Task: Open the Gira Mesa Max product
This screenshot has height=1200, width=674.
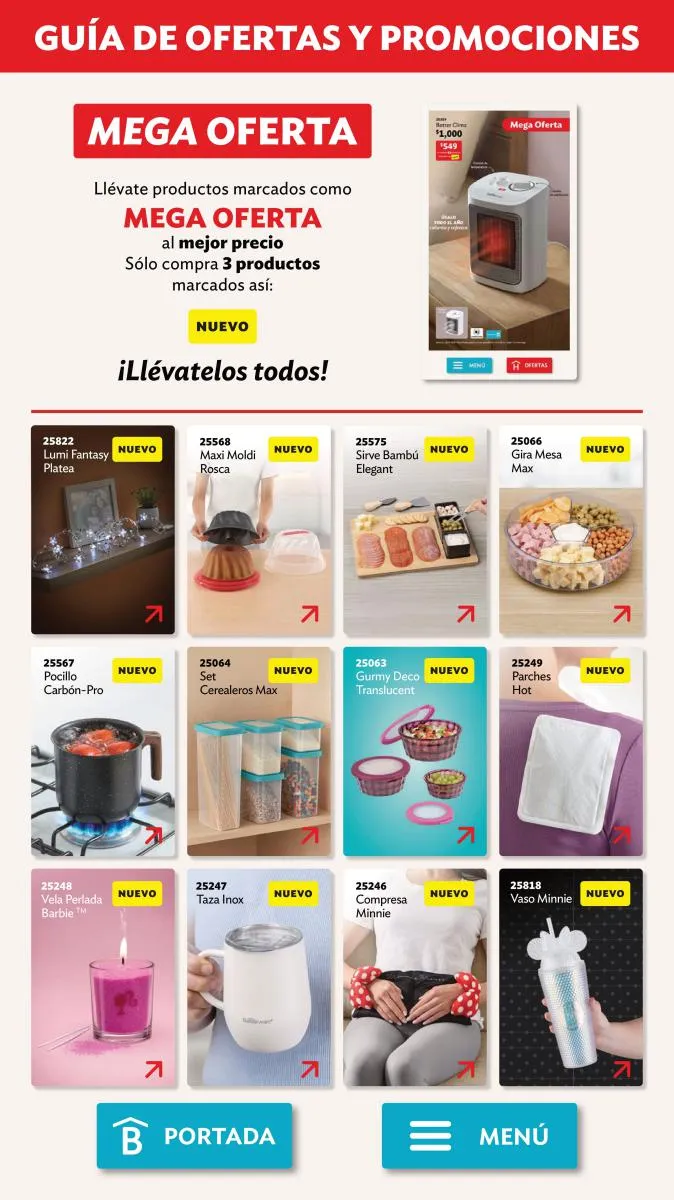Action: click(571, 530)
